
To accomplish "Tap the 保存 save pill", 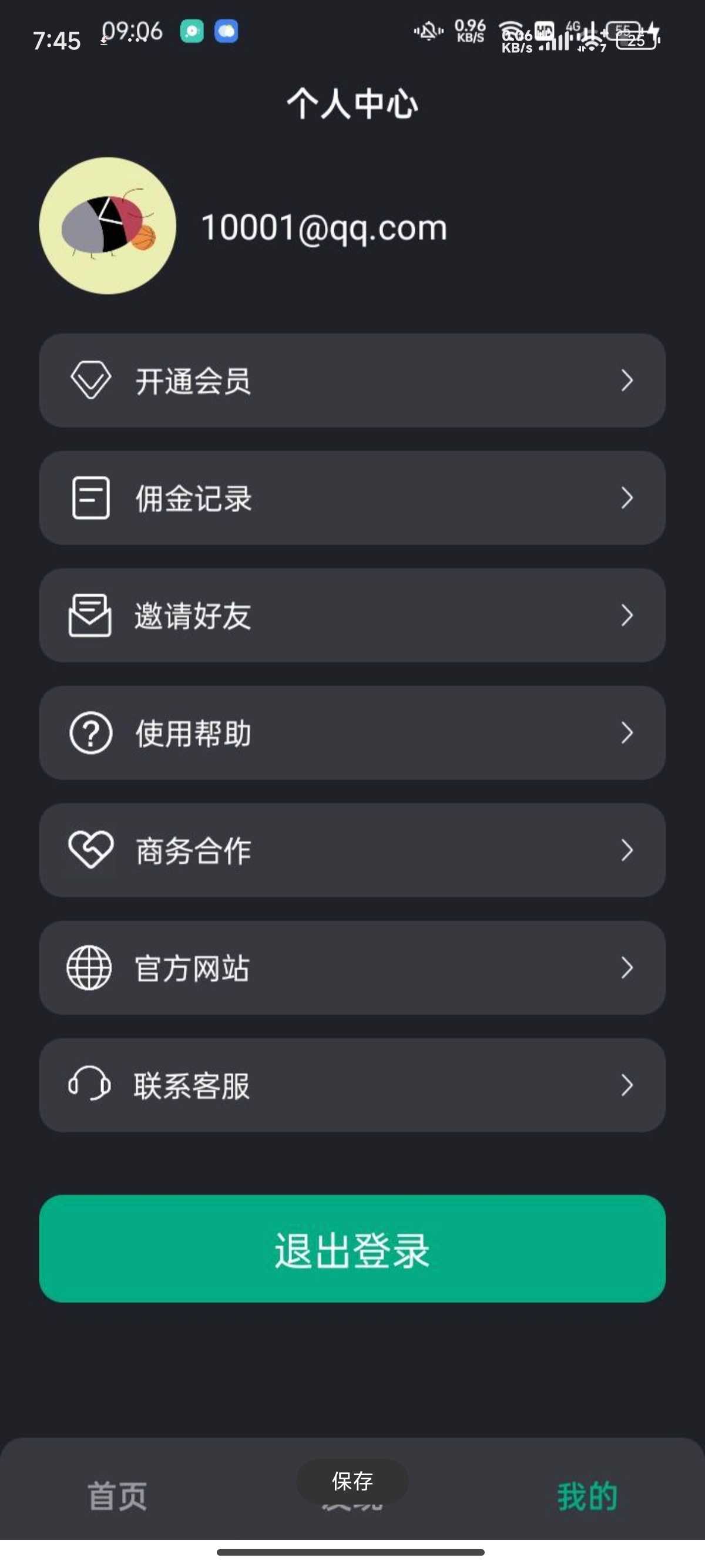I will tap(352, 1481).
